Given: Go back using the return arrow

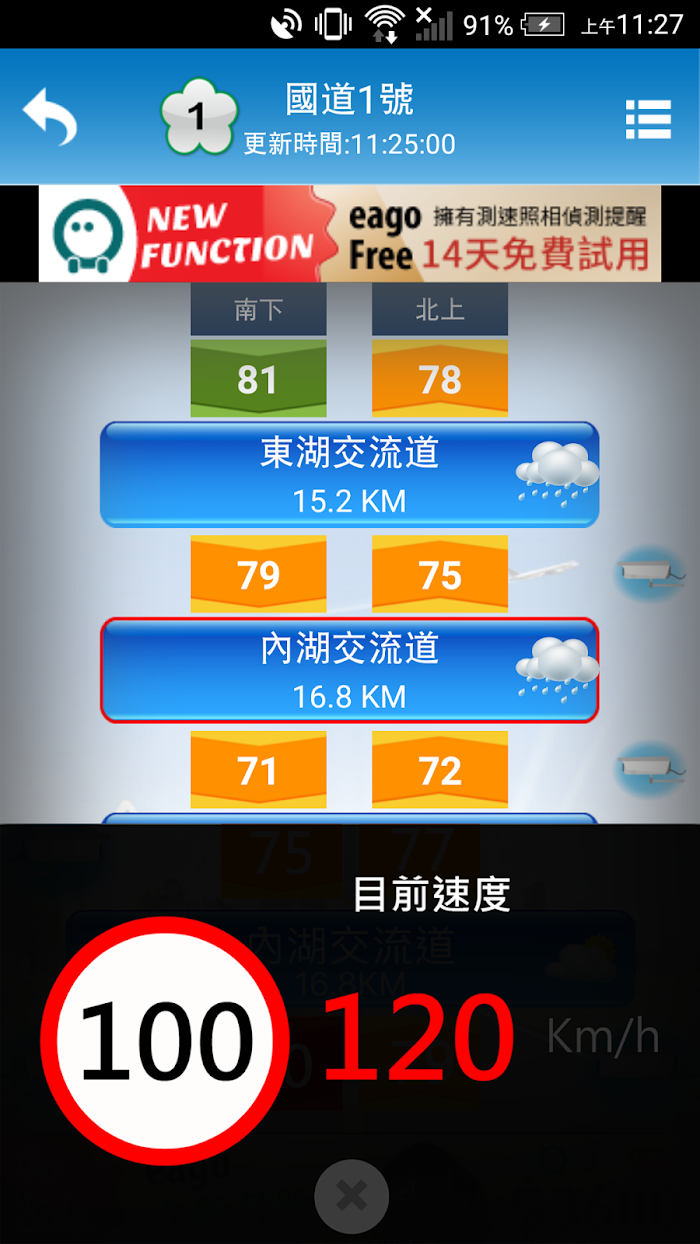Looking at the screenshot, I should 50,117.
